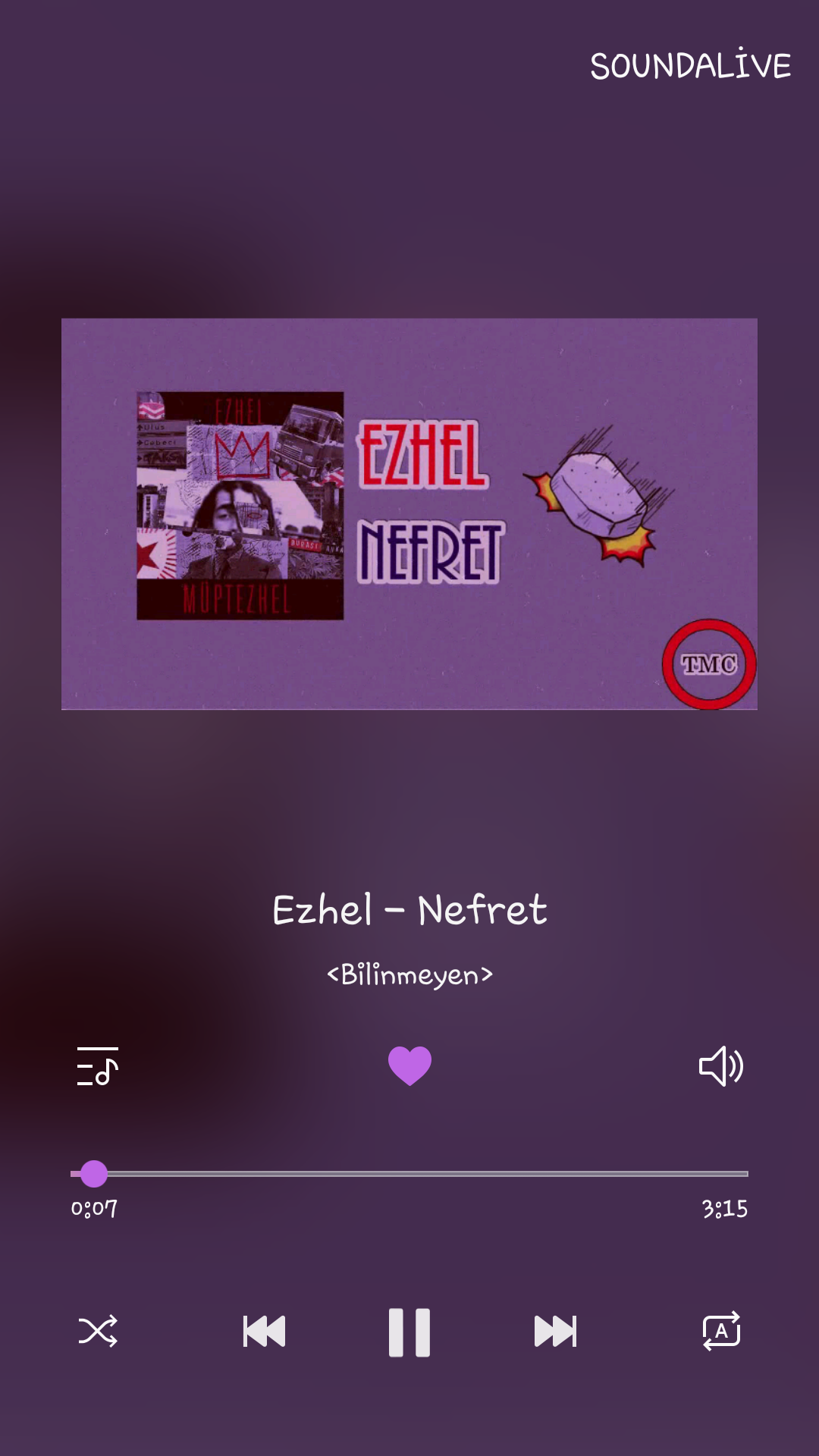The height and width of the screenshot is (1456, 819).
Task: Skip to the previous track
Action: (x=264, y=1331)
